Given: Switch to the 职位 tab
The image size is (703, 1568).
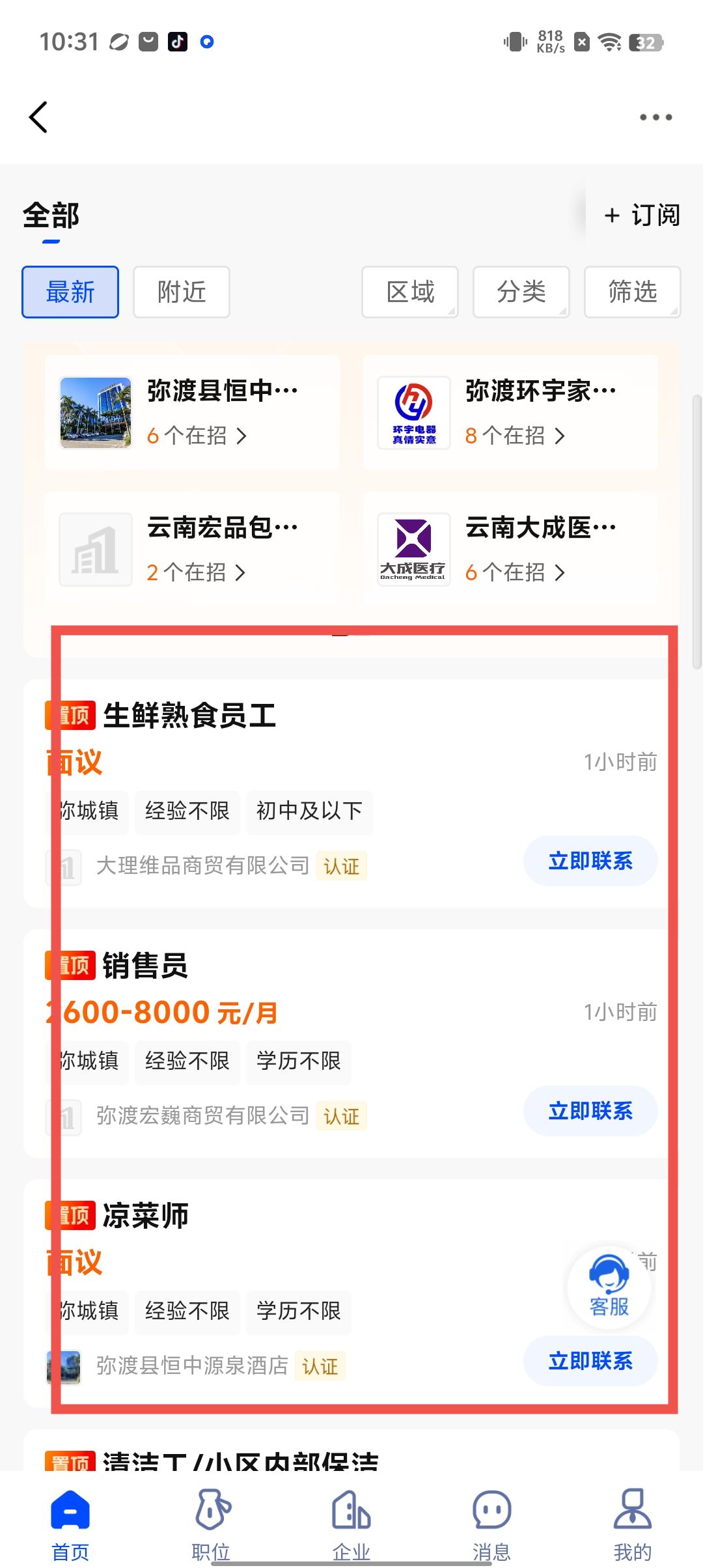Looking at the screenshot, I should click(211, 1525).
